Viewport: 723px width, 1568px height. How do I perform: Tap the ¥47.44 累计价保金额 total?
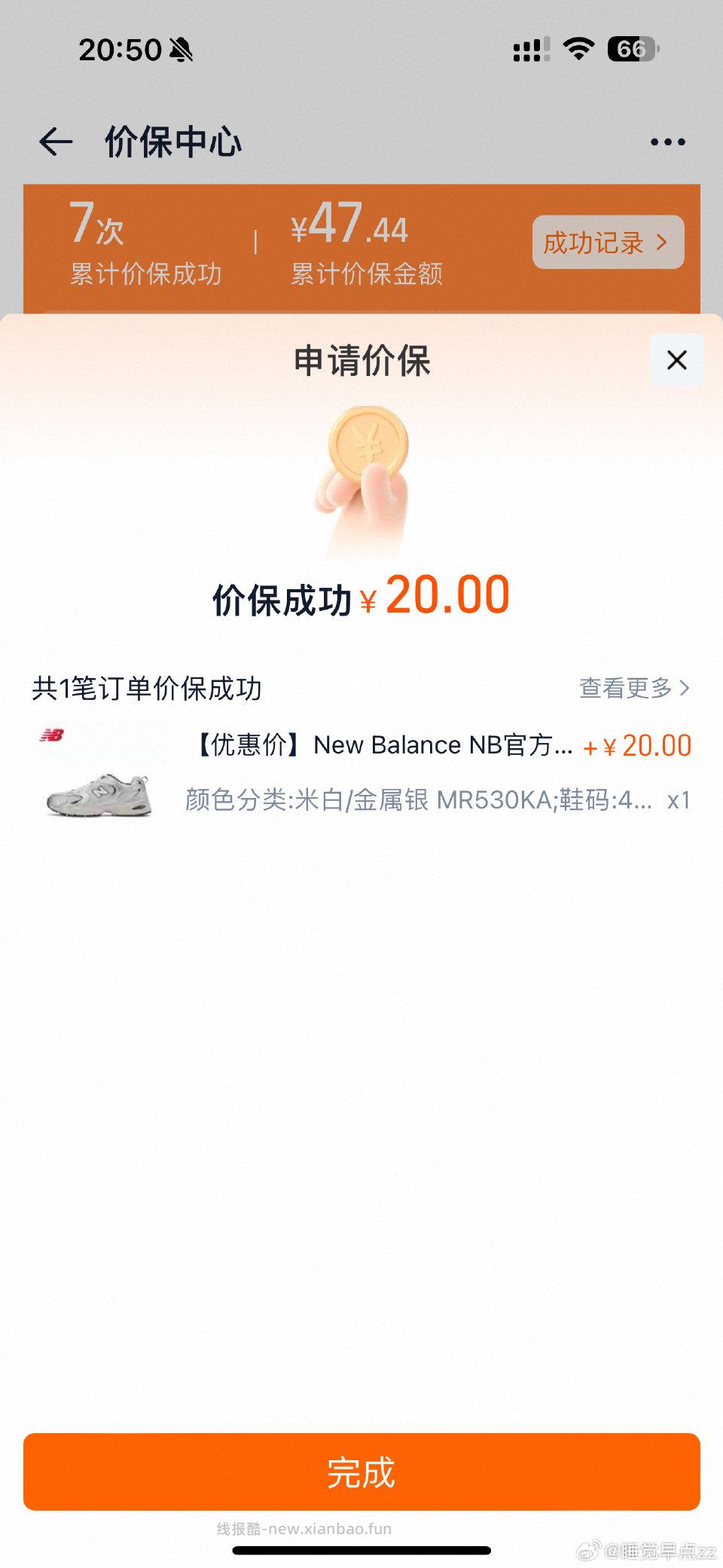click(350, 245)
